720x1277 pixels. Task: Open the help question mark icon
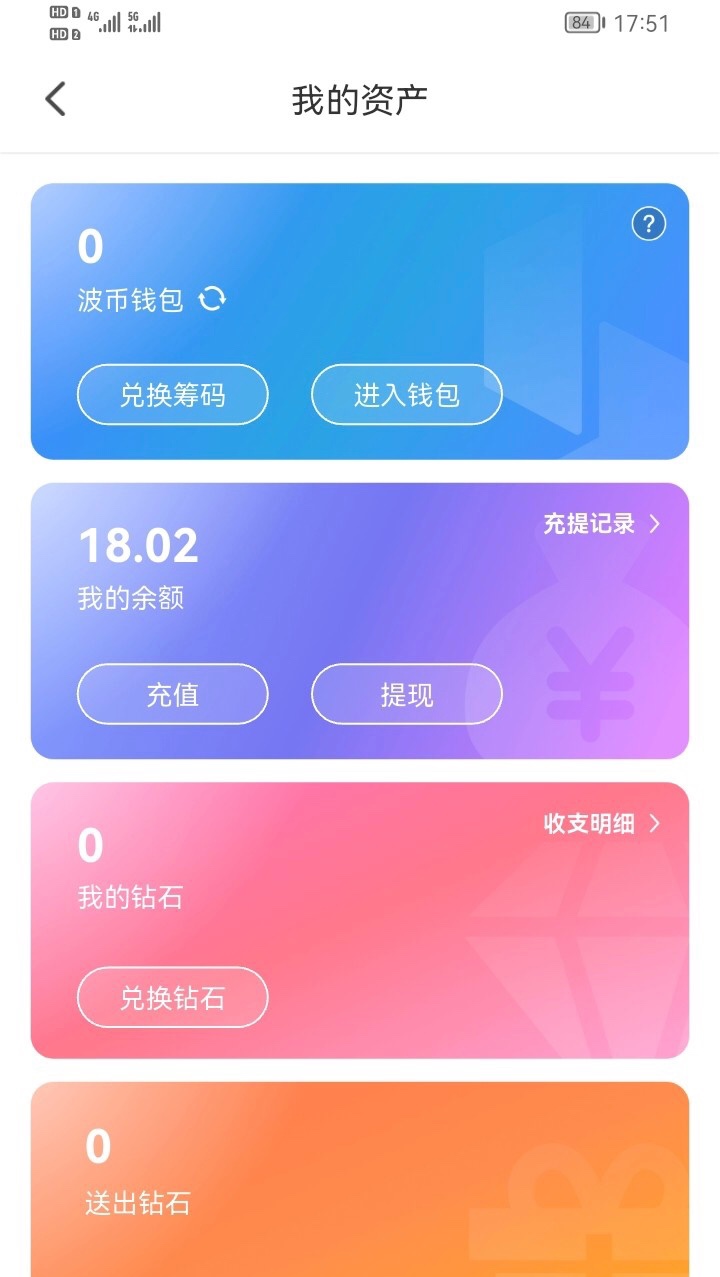(648, 224)
